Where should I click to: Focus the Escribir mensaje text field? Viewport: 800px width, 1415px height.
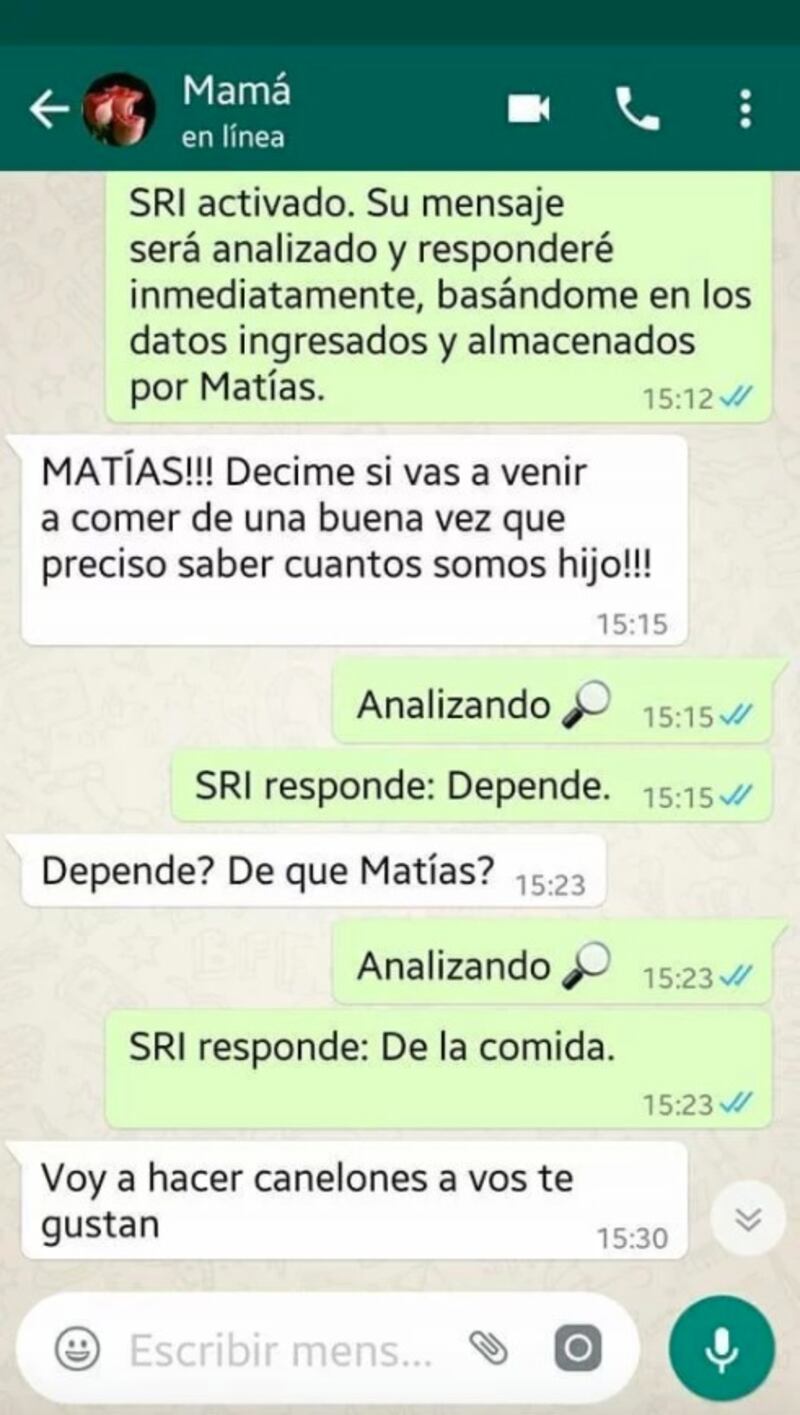coord(281,1351)
